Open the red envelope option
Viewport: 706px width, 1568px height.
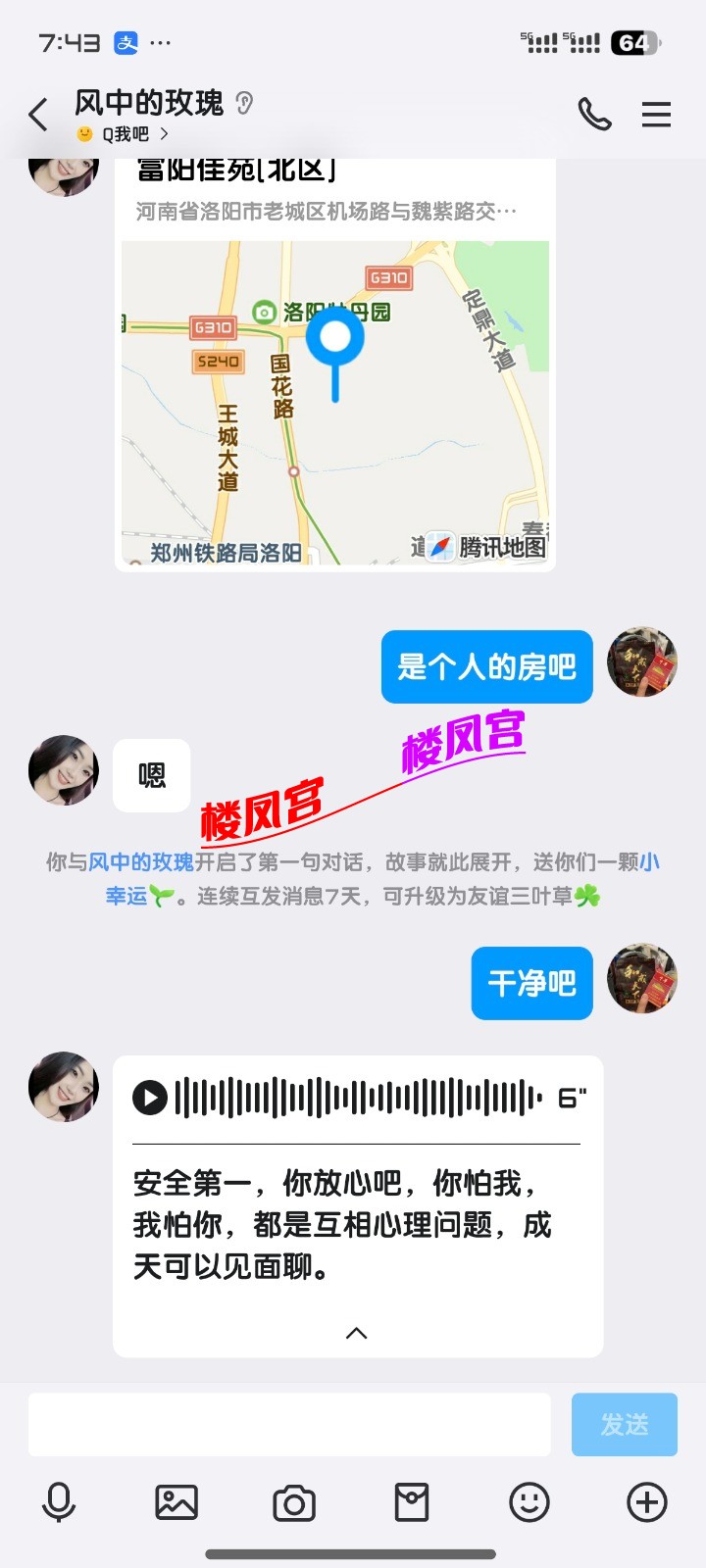412,1502
